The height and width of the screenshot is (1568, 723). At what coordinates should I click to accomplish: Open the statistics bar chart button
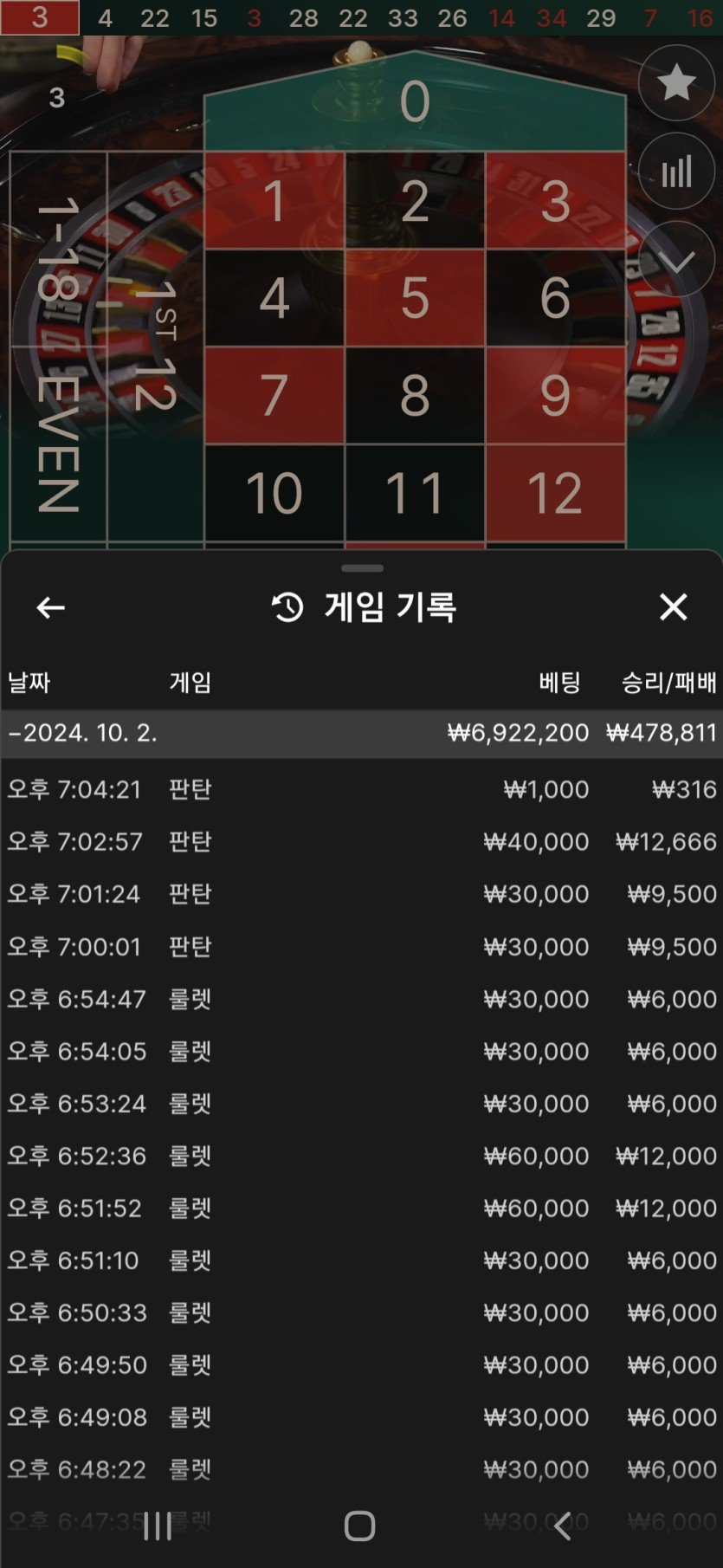[676, 172]
